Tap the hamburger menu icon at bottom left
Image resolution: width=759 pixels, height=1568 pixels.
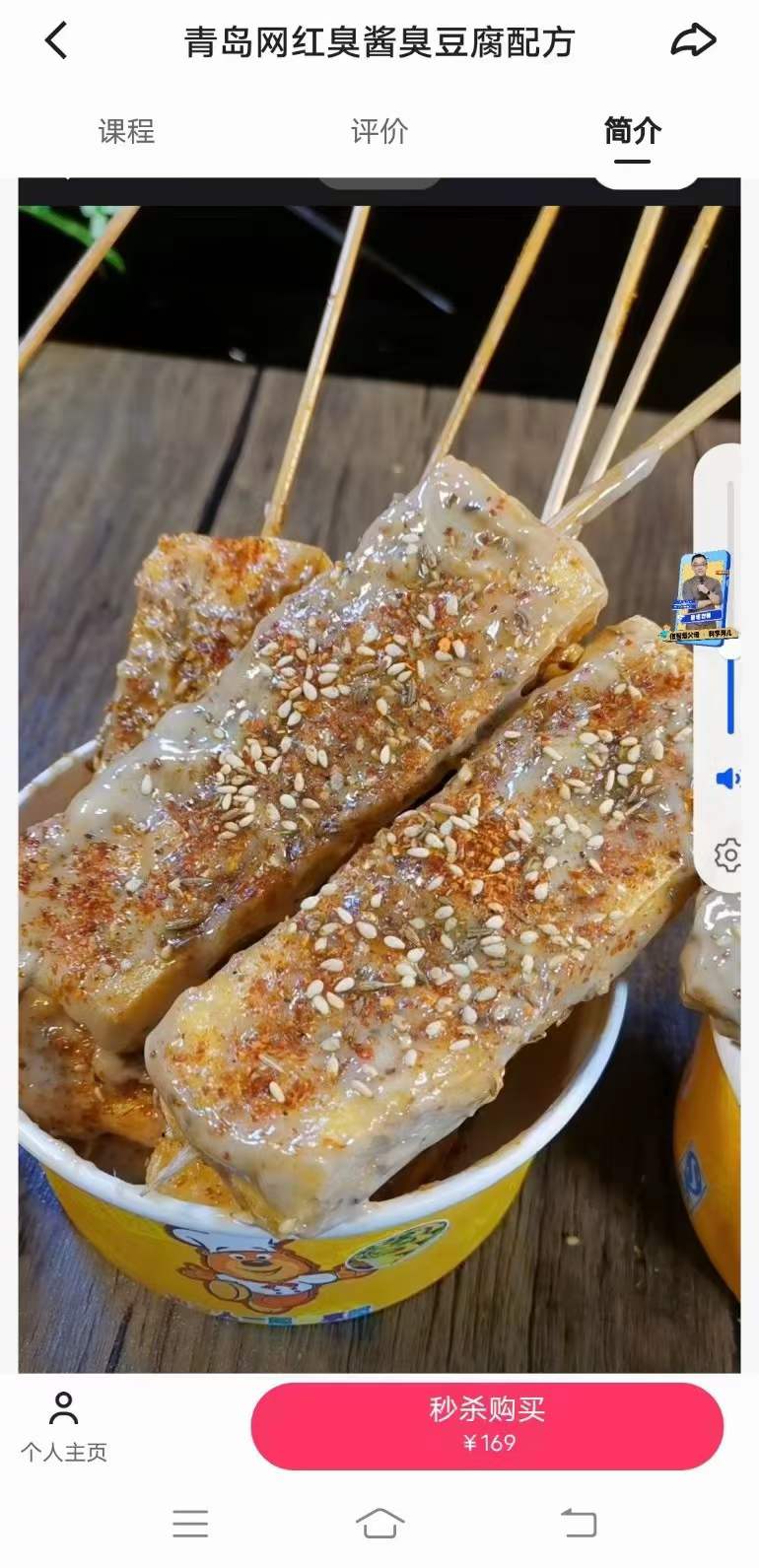(x=190, y=1524)
